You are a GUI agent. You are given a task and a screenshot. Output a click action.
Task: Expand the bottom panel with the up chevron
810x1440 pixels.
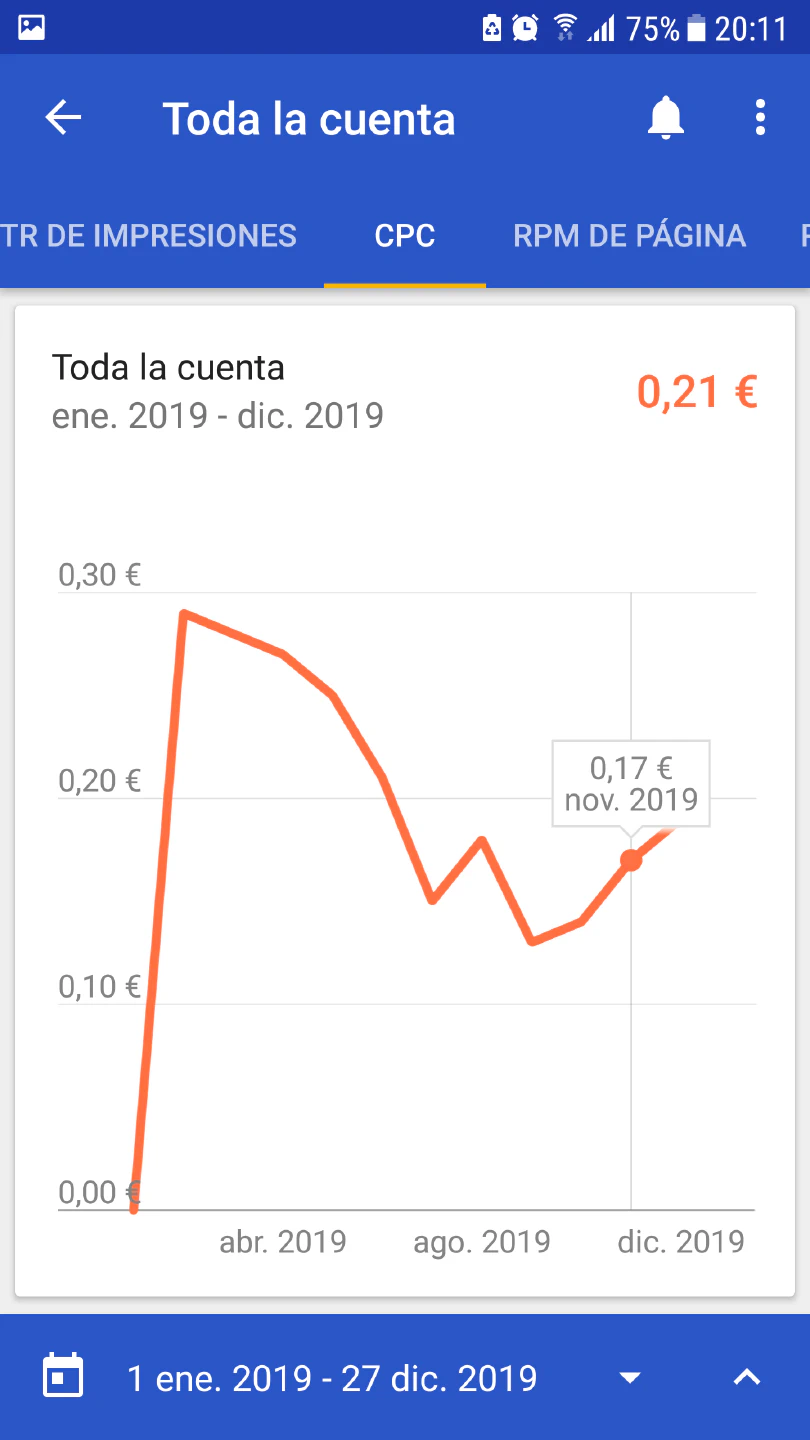pos(747,1378)
